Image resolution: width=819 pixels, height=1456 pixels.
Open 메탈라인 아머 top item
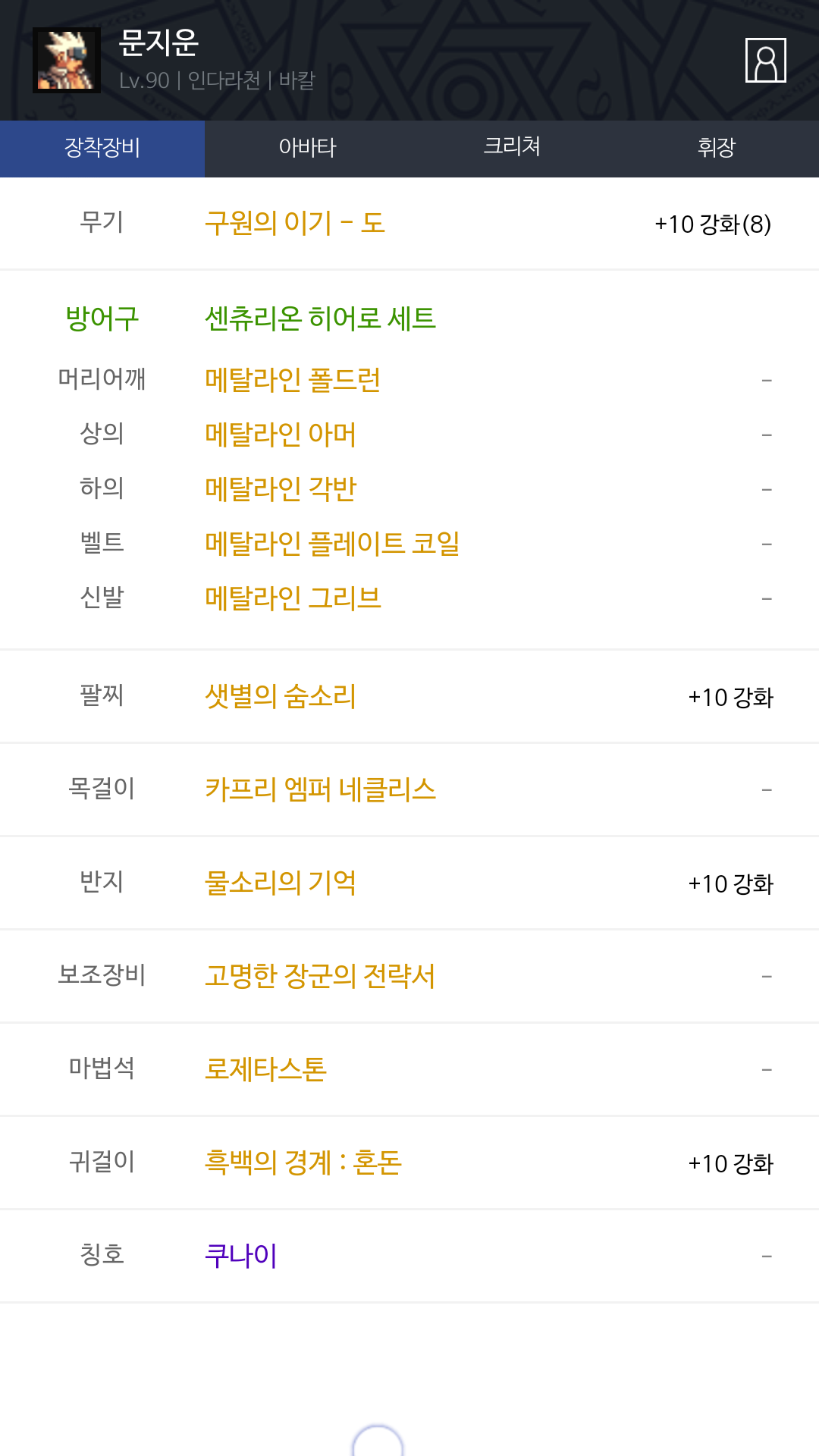click(x=280, y=434)
